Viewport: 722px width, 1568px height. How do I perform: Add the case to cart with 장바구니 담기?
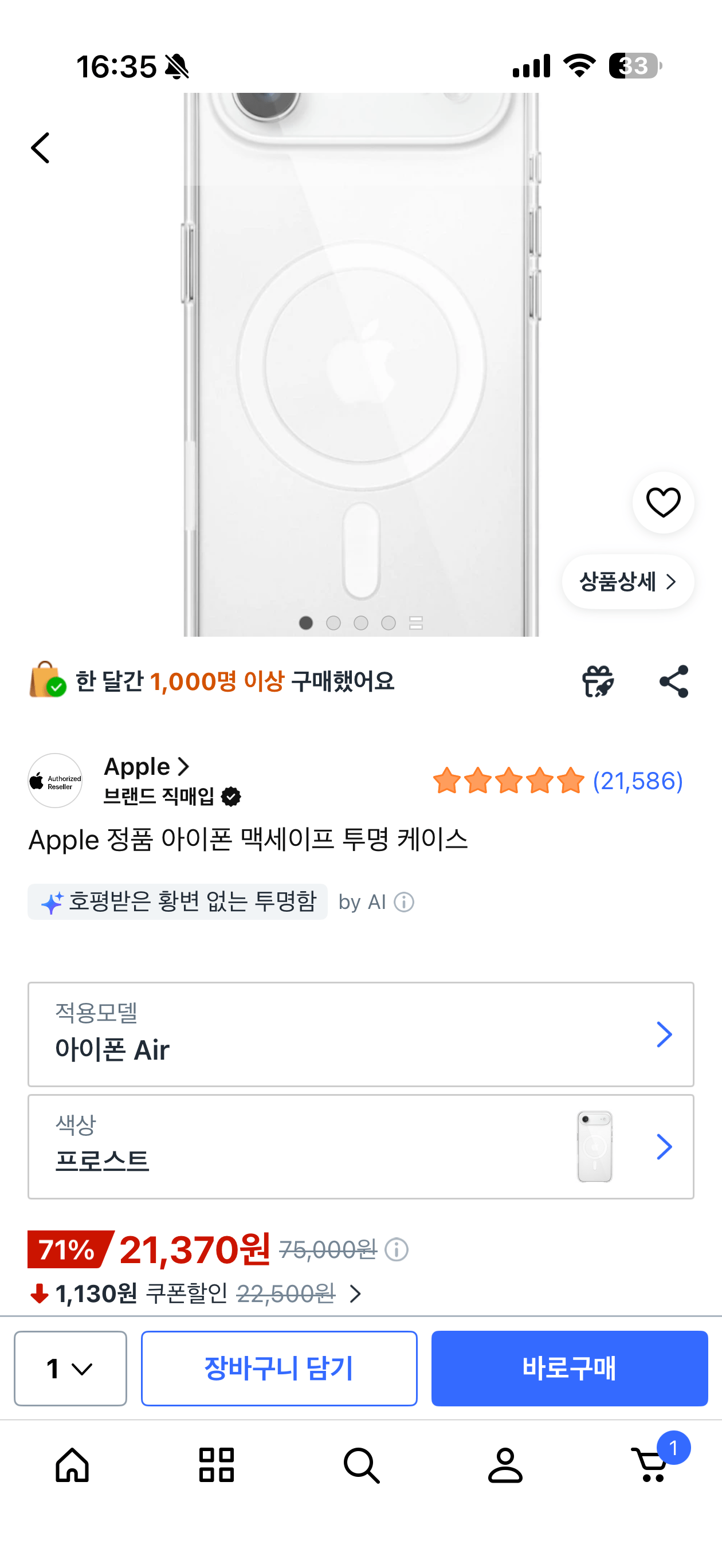(x=278, y=1369)
